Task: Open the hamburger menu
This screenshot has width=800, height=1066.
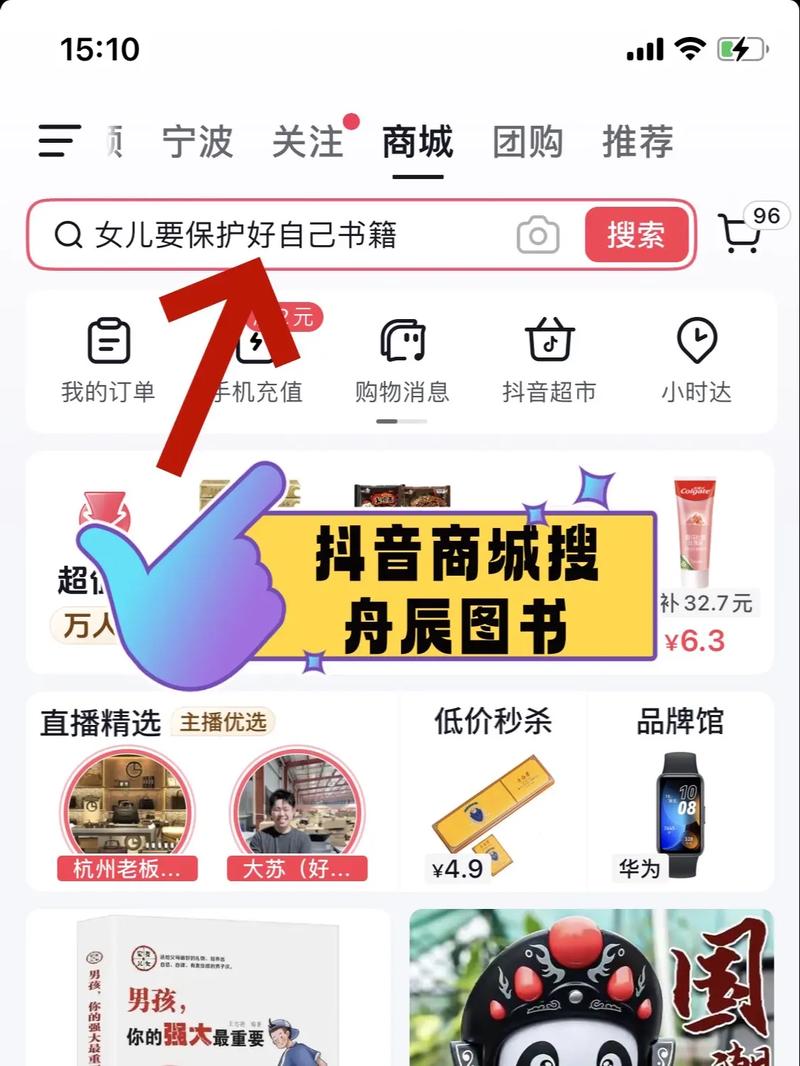Action: 60,141
